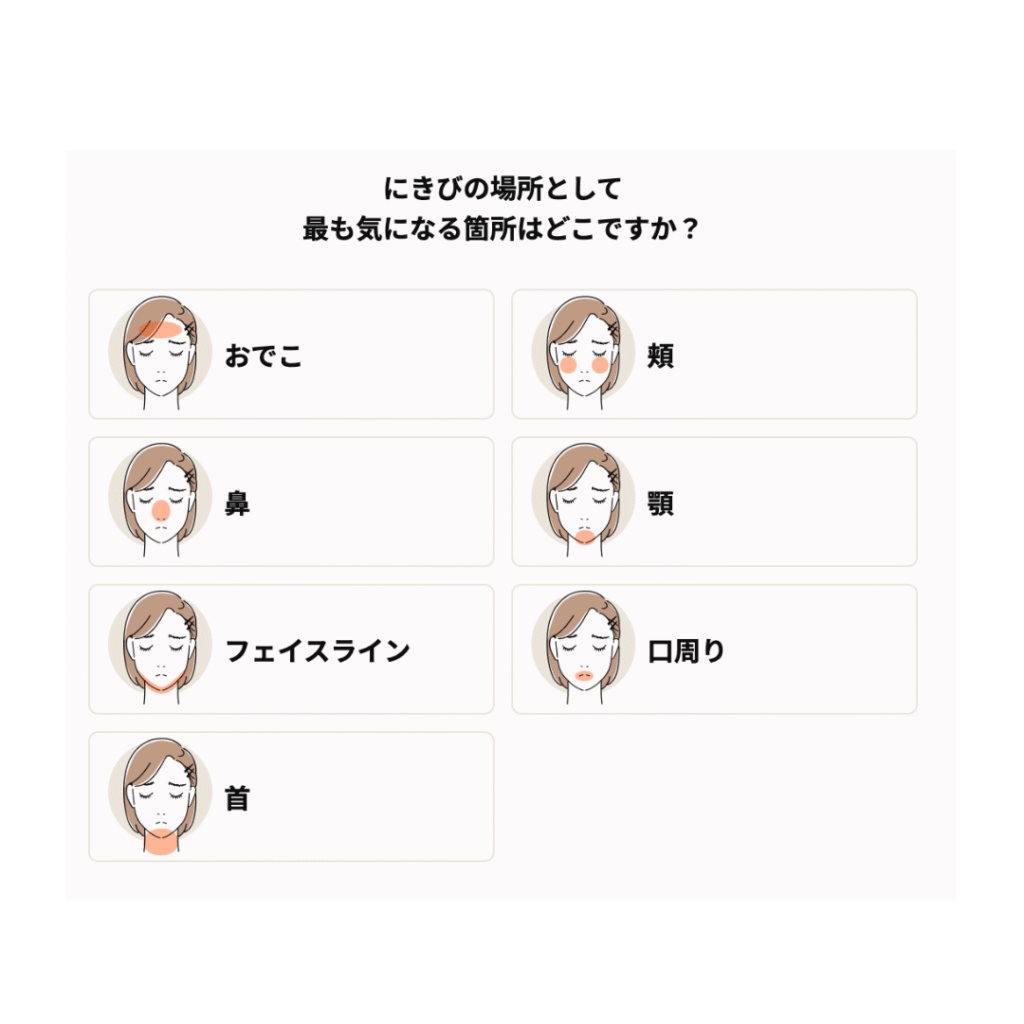The image size is (1024, 1024).
Task: Choose the フェイスライン option
Action: click(x=290, y=649)
